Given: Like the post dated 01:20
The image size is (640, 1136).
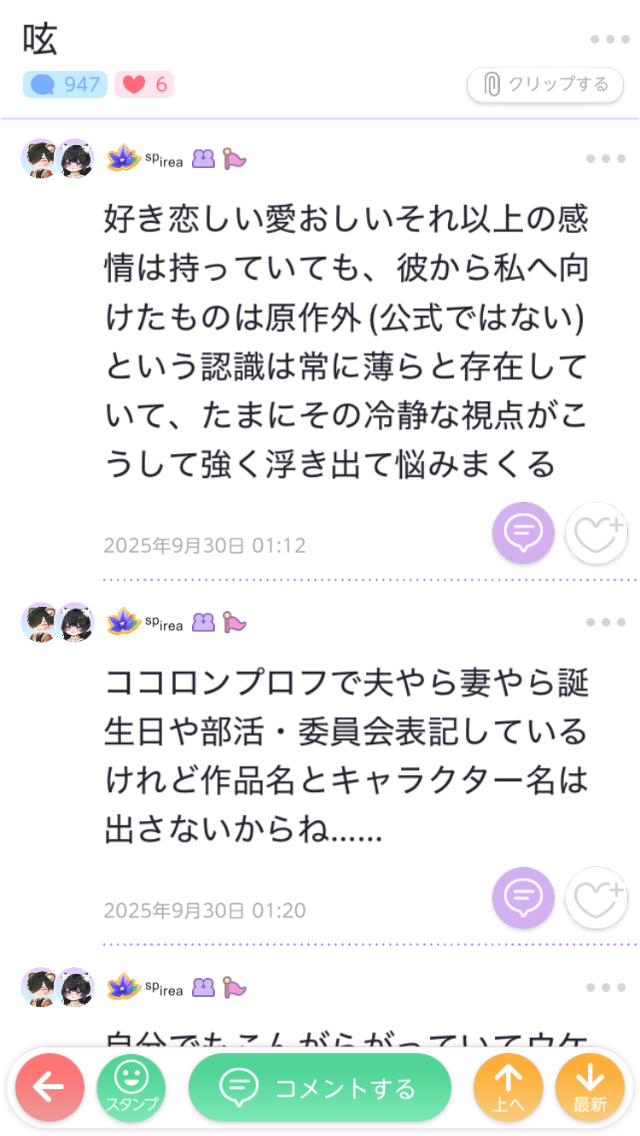Looking at the screenshot, I should click(596, 897).
